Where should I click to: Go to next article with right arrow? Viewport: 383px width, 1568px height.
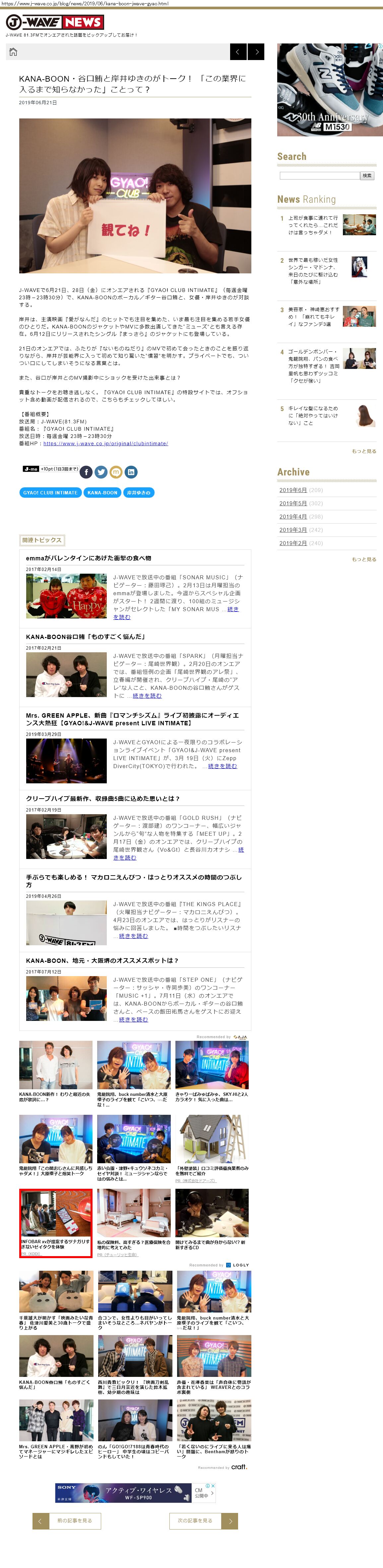pos(257,52)
